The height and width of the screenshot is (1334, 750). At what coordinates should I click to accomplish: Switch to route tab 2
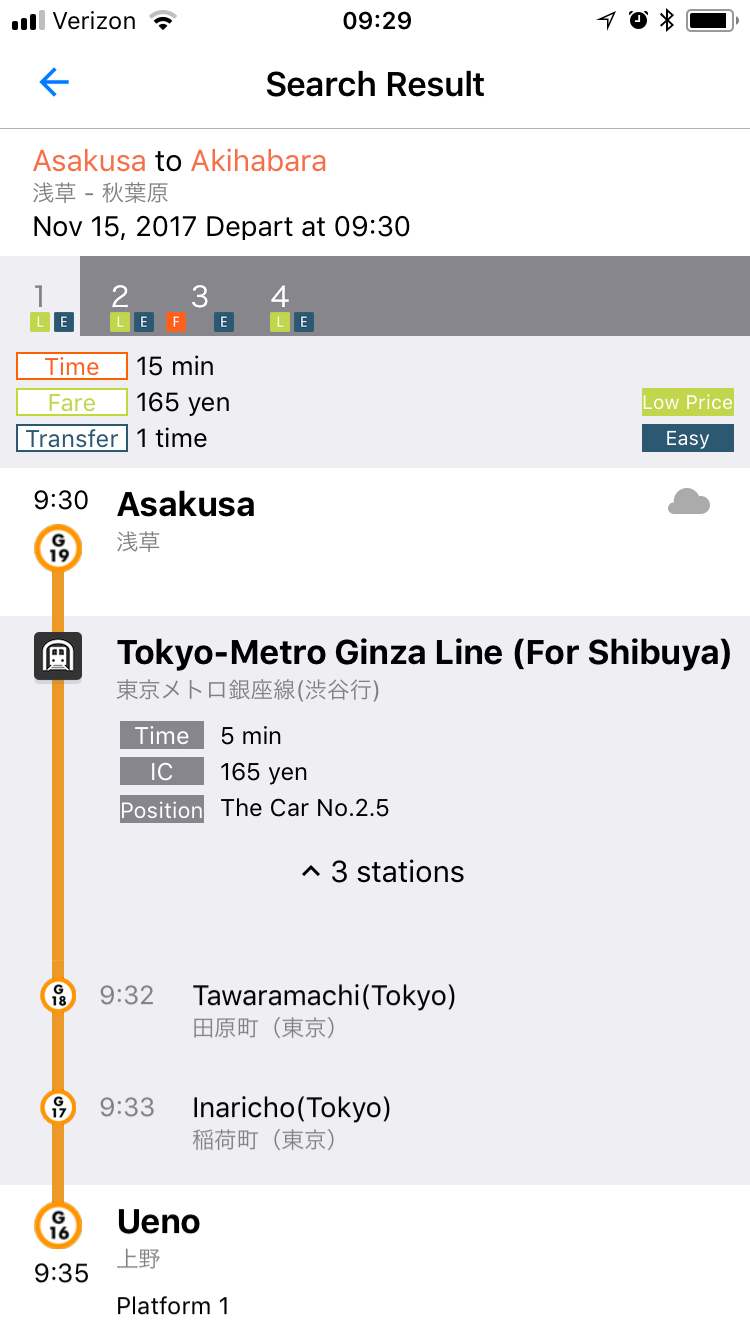(x=120, y=300)
